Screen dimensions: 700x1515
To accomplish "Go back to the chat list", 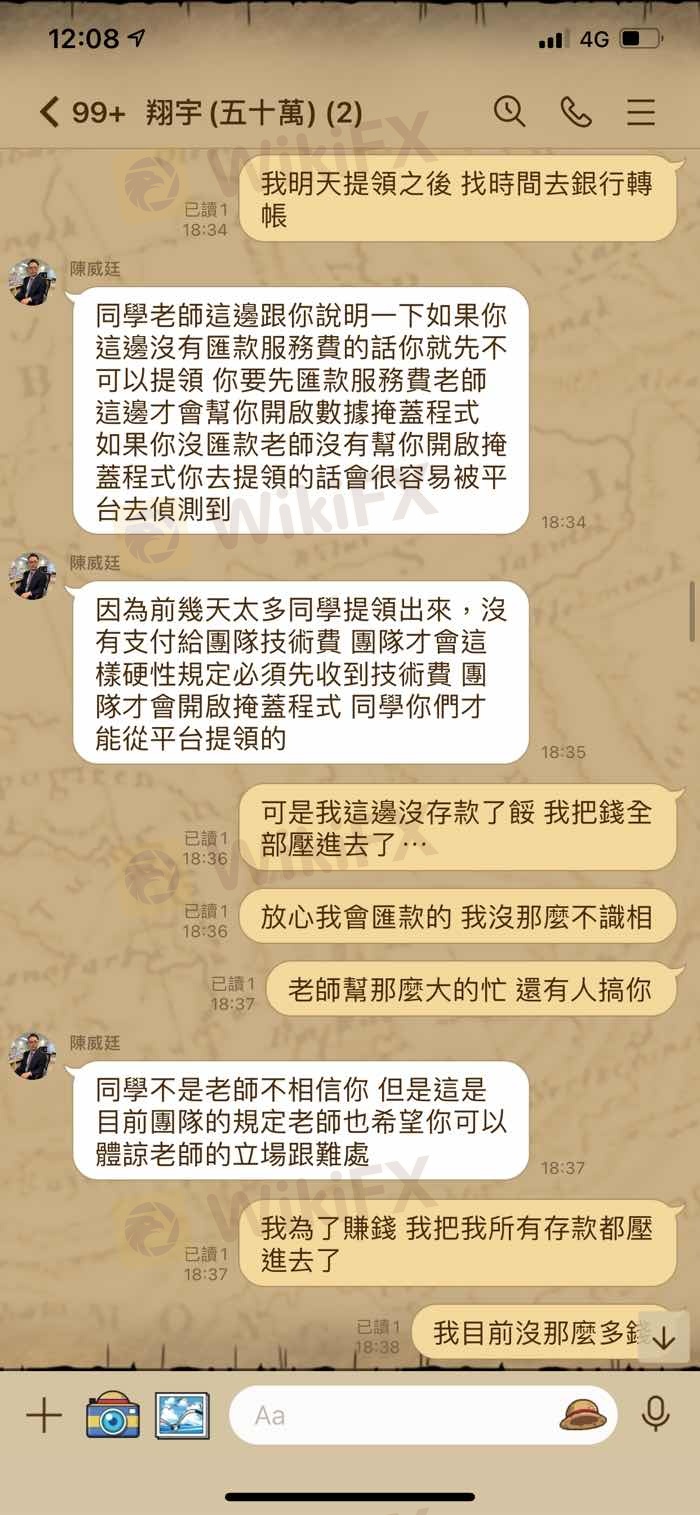I will coord(50,112).
